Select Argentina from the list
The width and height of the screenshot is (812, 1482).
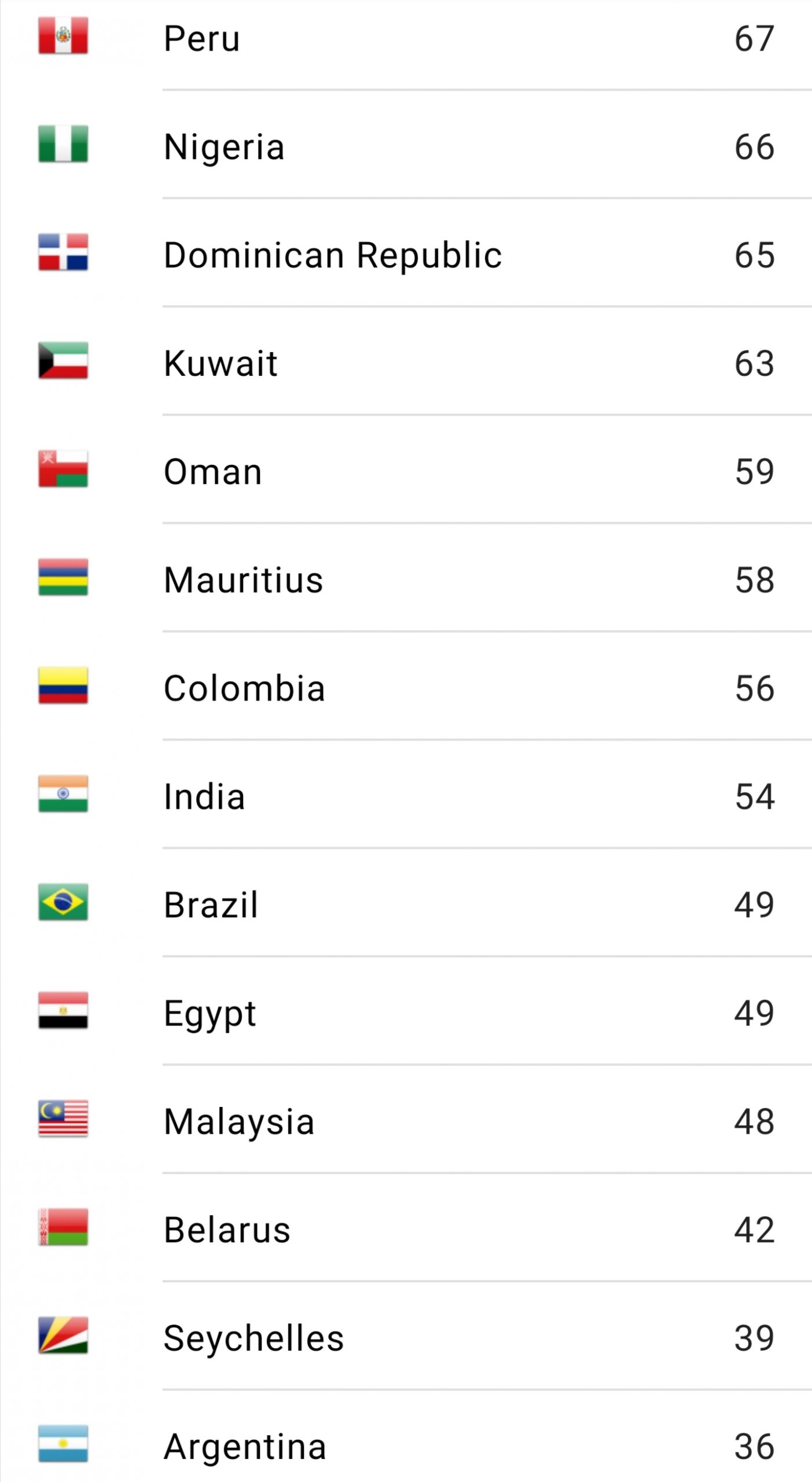coord(406,1437)
